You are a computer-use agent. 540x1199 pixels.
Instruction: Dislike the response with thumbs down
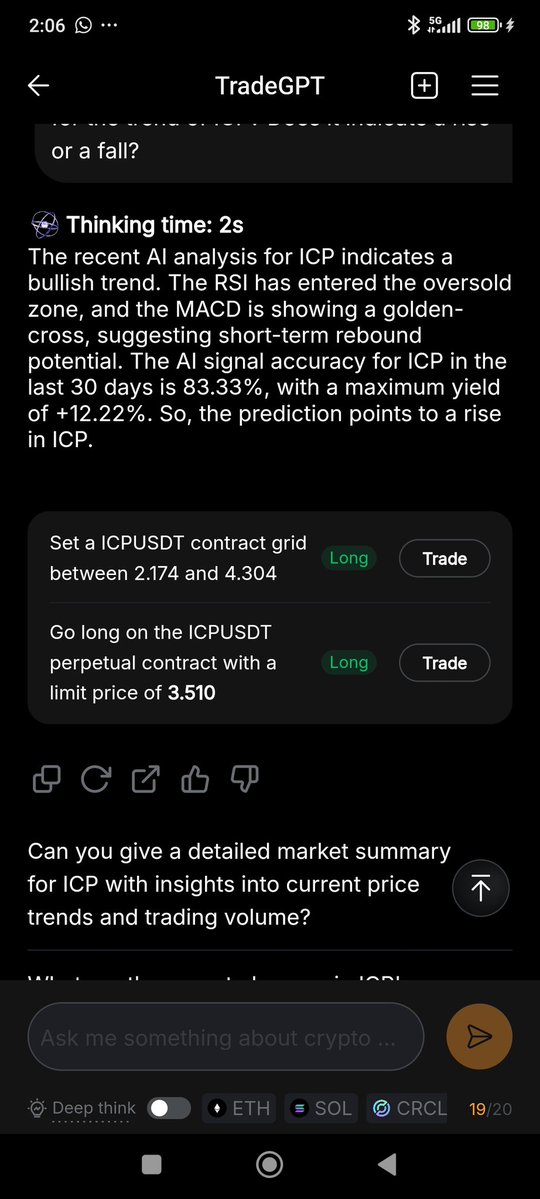click(244, 779)
